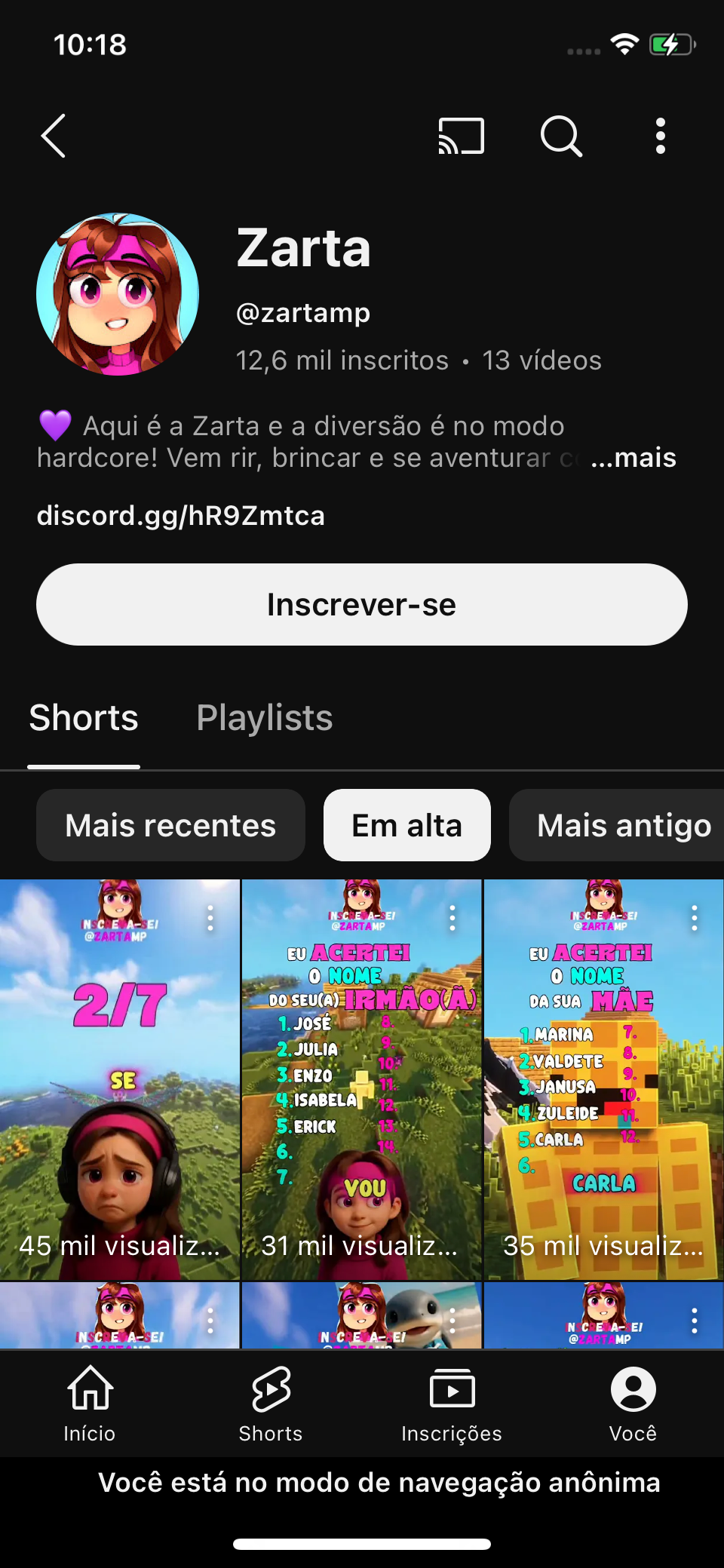The height and width of the screenshot is (1568, 724).
Task: Open the discord.gg/hR9Zmtca link
Action: pyautogui.click(x=181, y=516)
